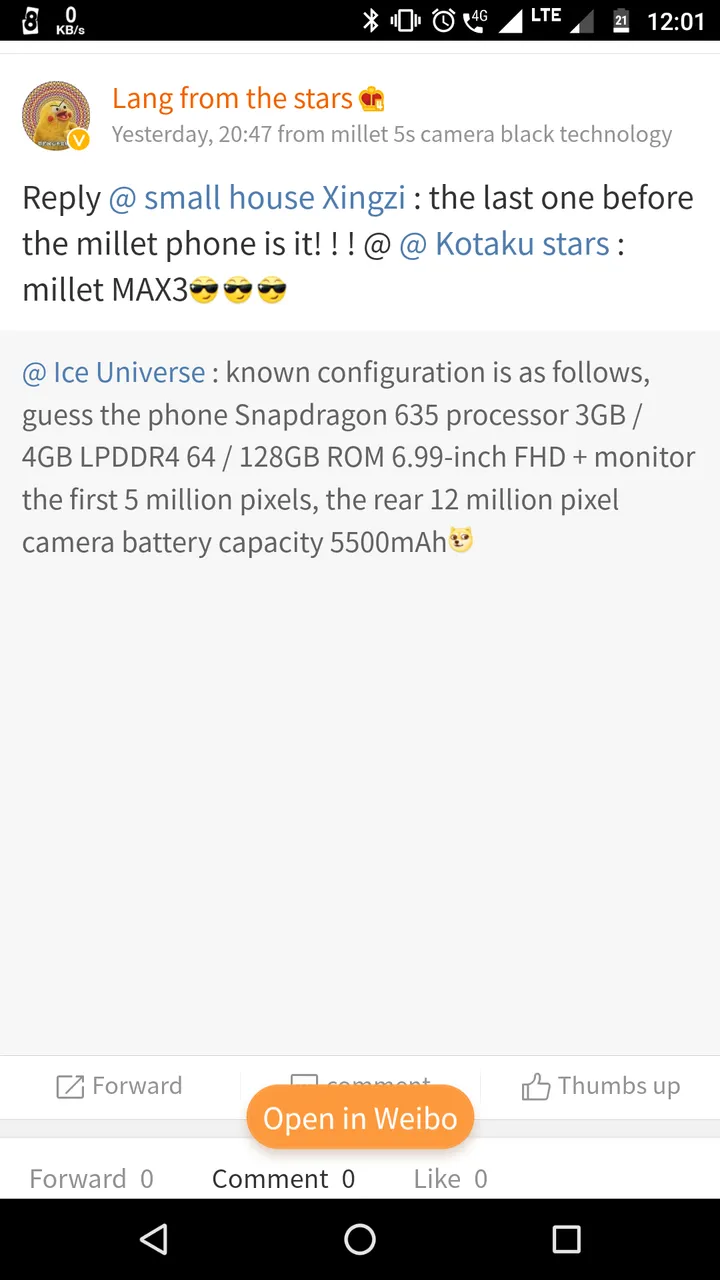Image resolution: width=720 pixels, height=1280 pixels.
Task: Switch to the Like 0 tab
Action: pyautogui.click(x=450, y=1178)
